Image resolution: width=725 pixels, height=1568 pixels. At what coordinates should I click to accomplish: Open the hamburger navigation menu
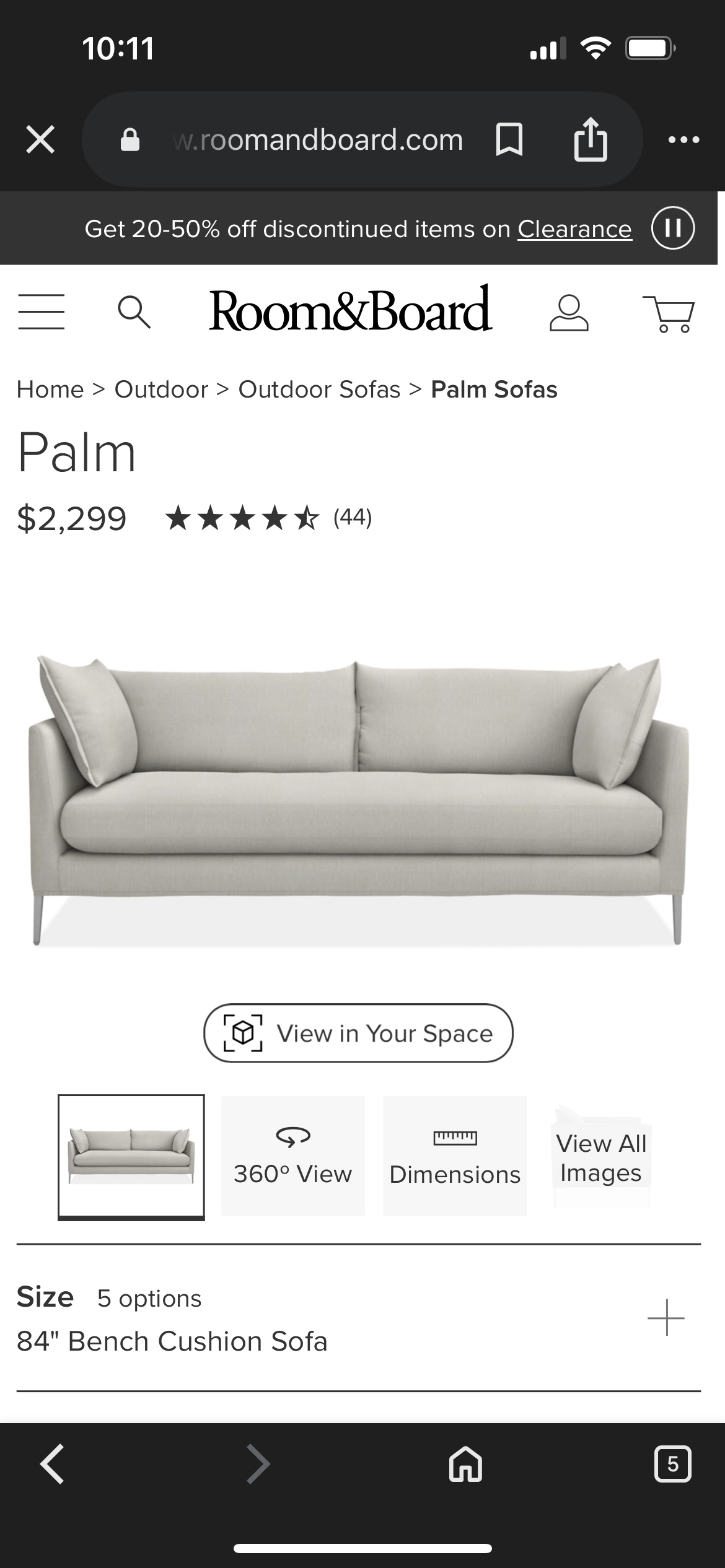[41, 311]
